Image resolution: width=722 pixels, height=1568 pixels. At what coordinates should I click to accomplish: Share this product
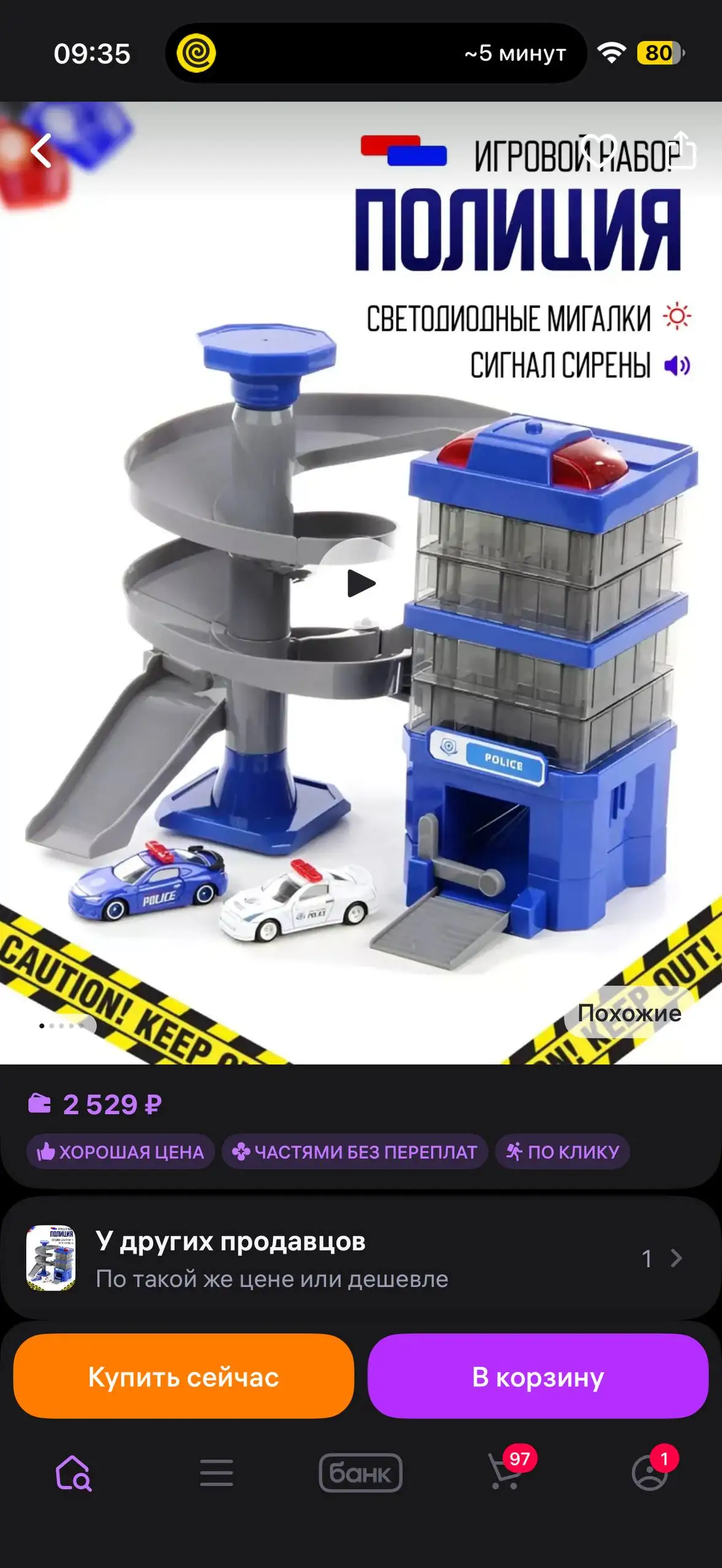point(682,149)
